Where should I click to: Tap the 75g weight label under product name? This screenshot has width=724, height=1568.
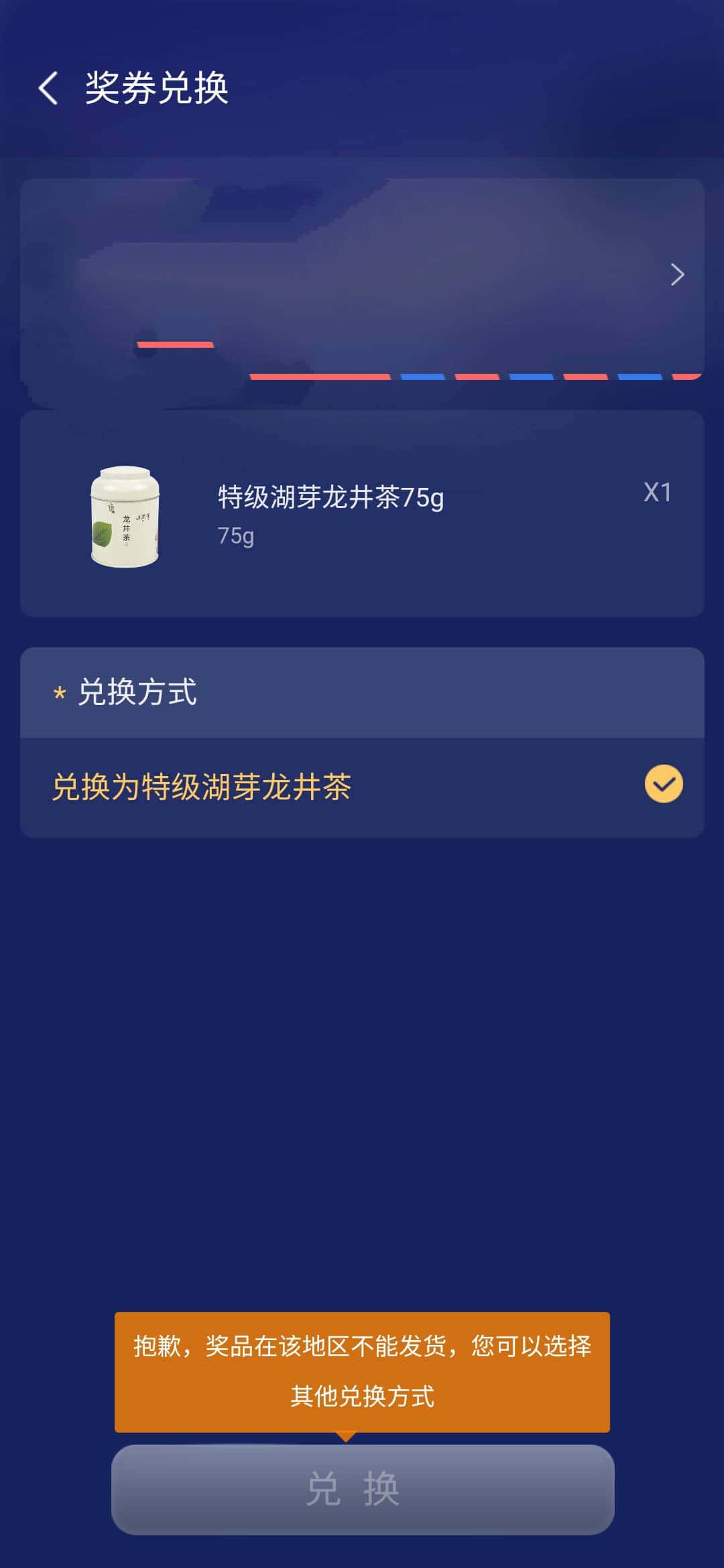(235, 536)
